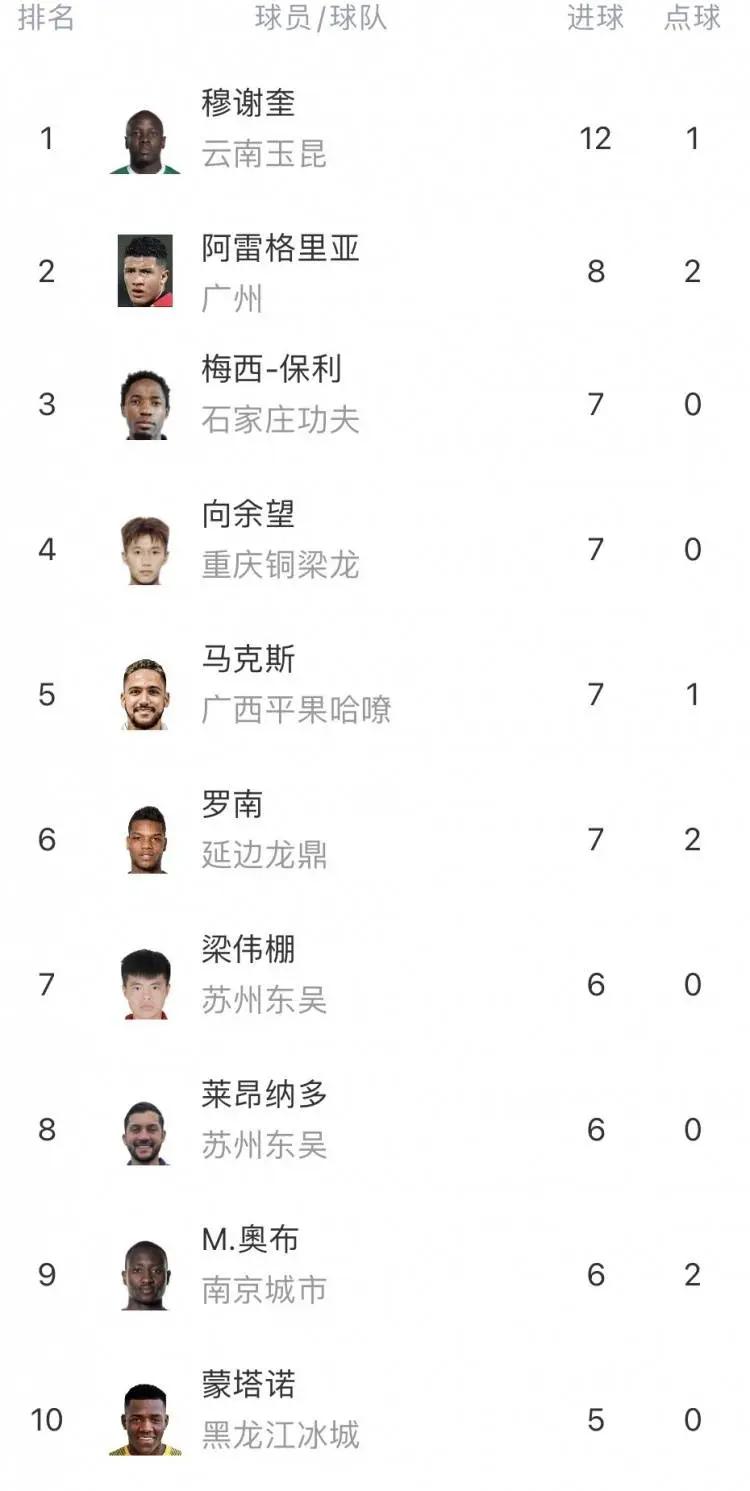Tap 罗南's row from 延边龙鼎
Viewport: 750px width, 1491px height.
pos(375,839)
